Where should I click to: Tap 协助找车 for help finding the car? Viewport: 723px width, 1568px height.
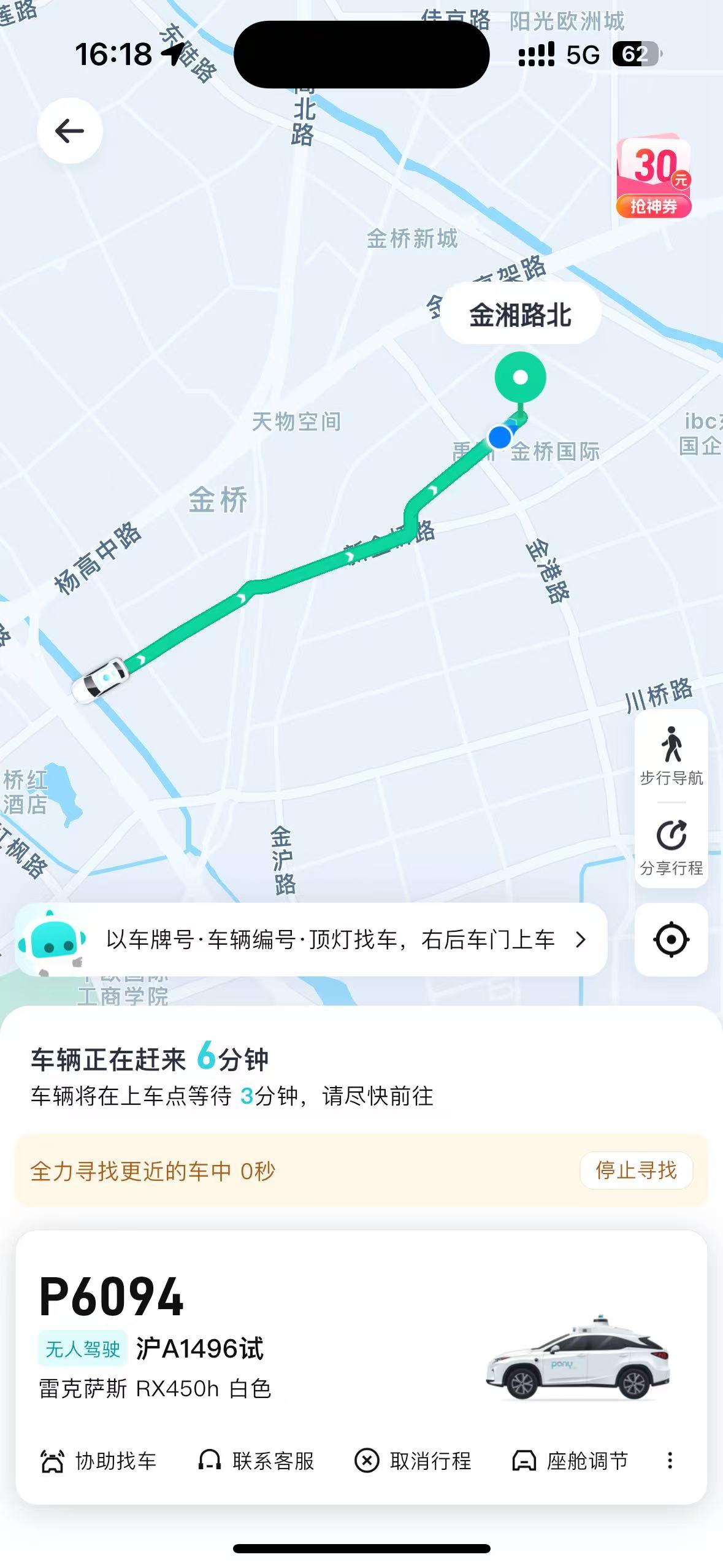pyautogui.click(x=98, y=1461)
